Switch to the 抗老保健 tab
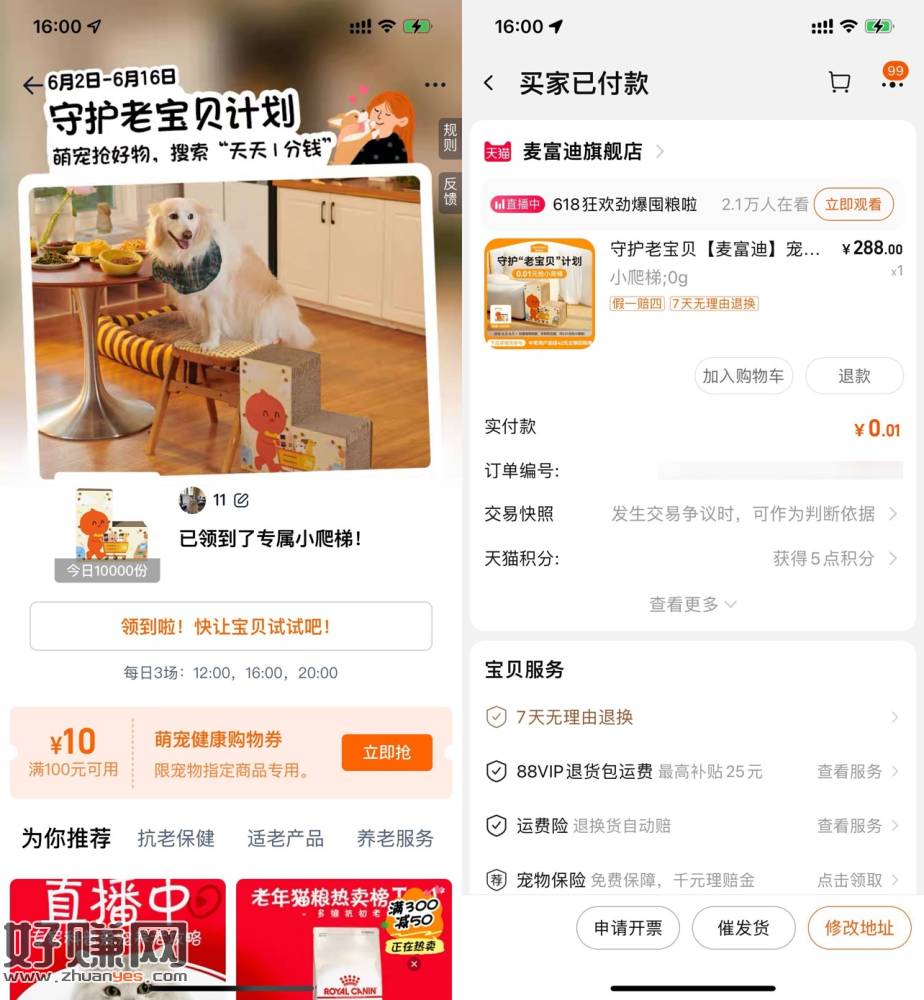This screenshot has width=924, height=1000. 176,838
